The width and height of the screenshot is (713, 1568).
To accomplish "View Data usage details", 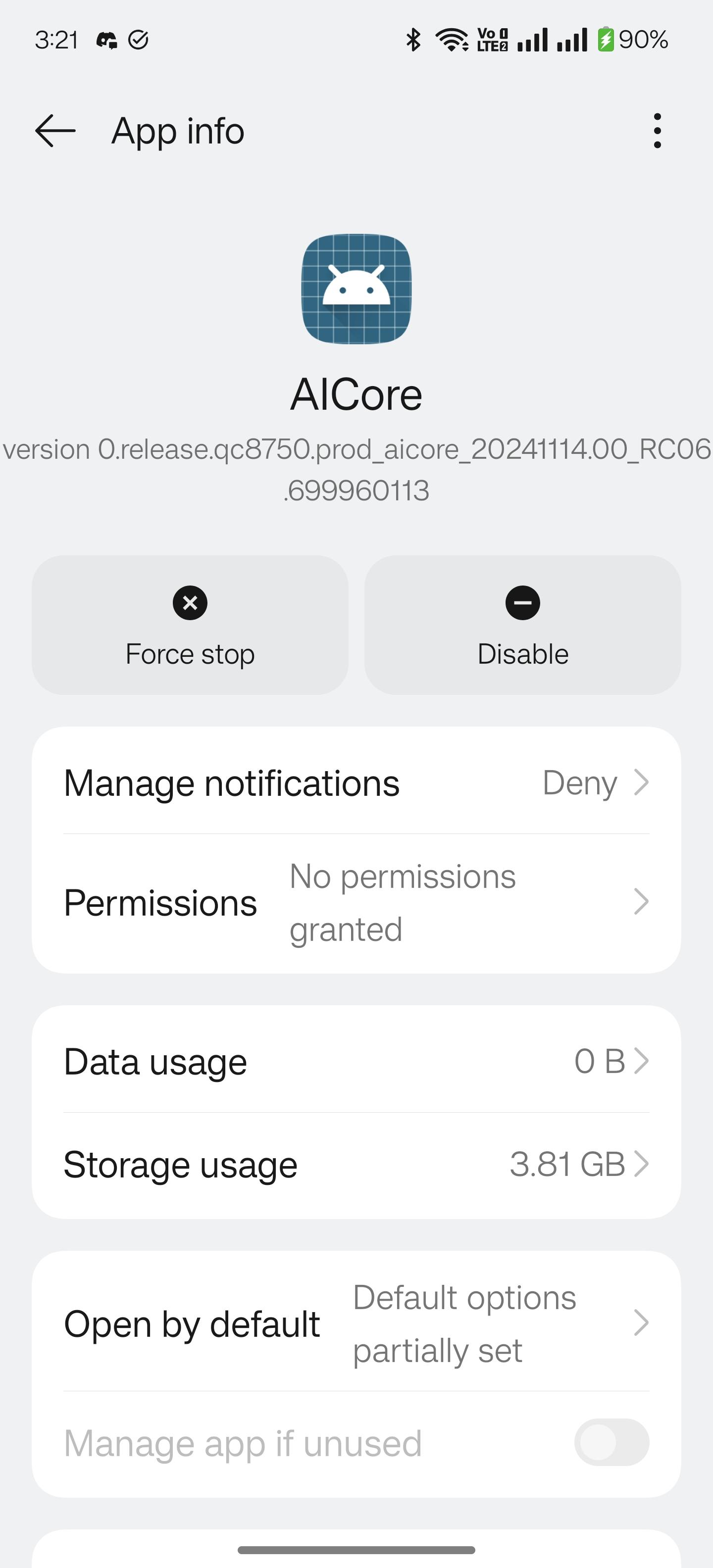I will [356, 1062].
